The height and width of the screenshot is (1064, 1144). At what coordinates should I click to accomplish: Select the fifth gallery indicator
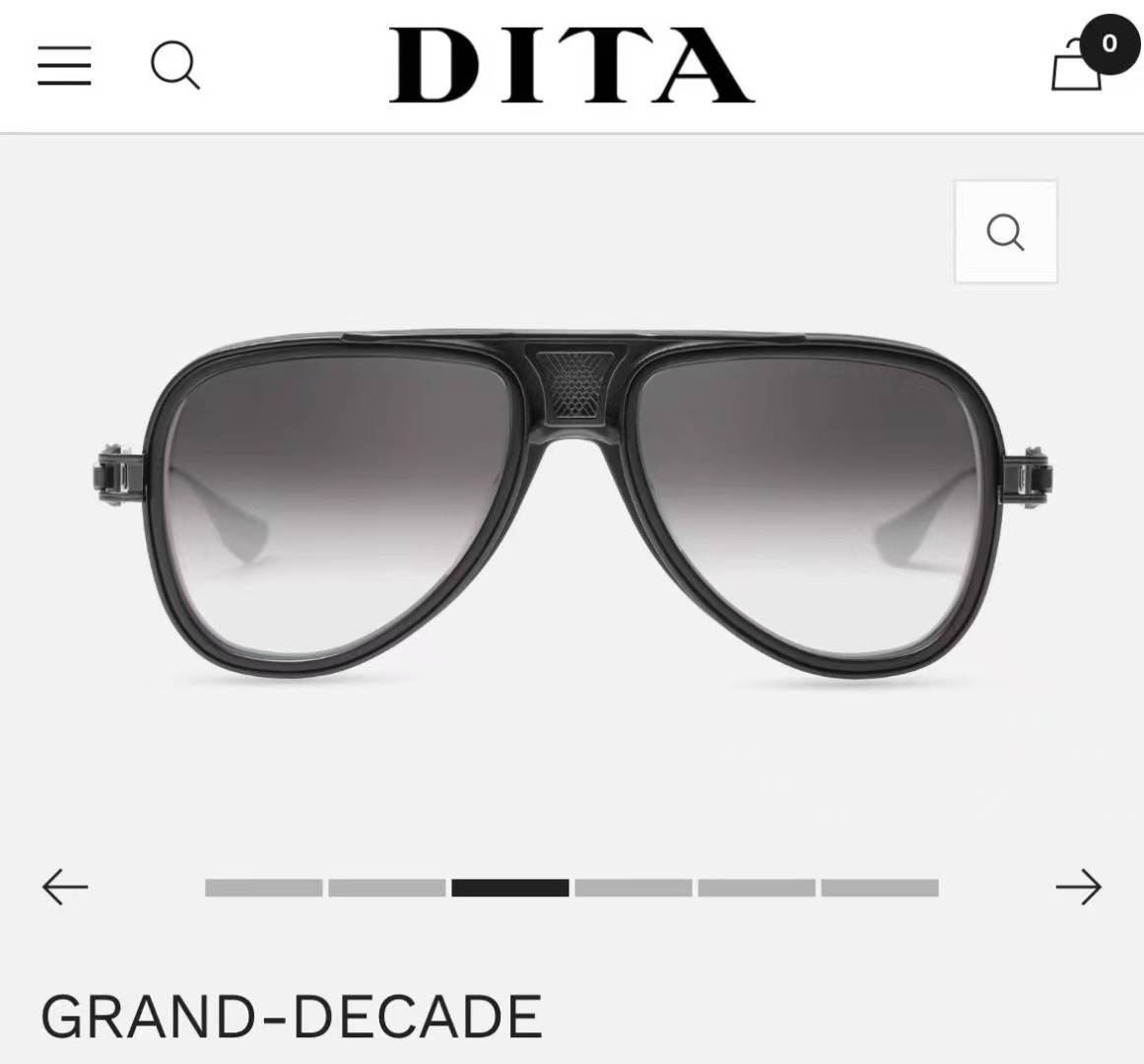[757, 888]
